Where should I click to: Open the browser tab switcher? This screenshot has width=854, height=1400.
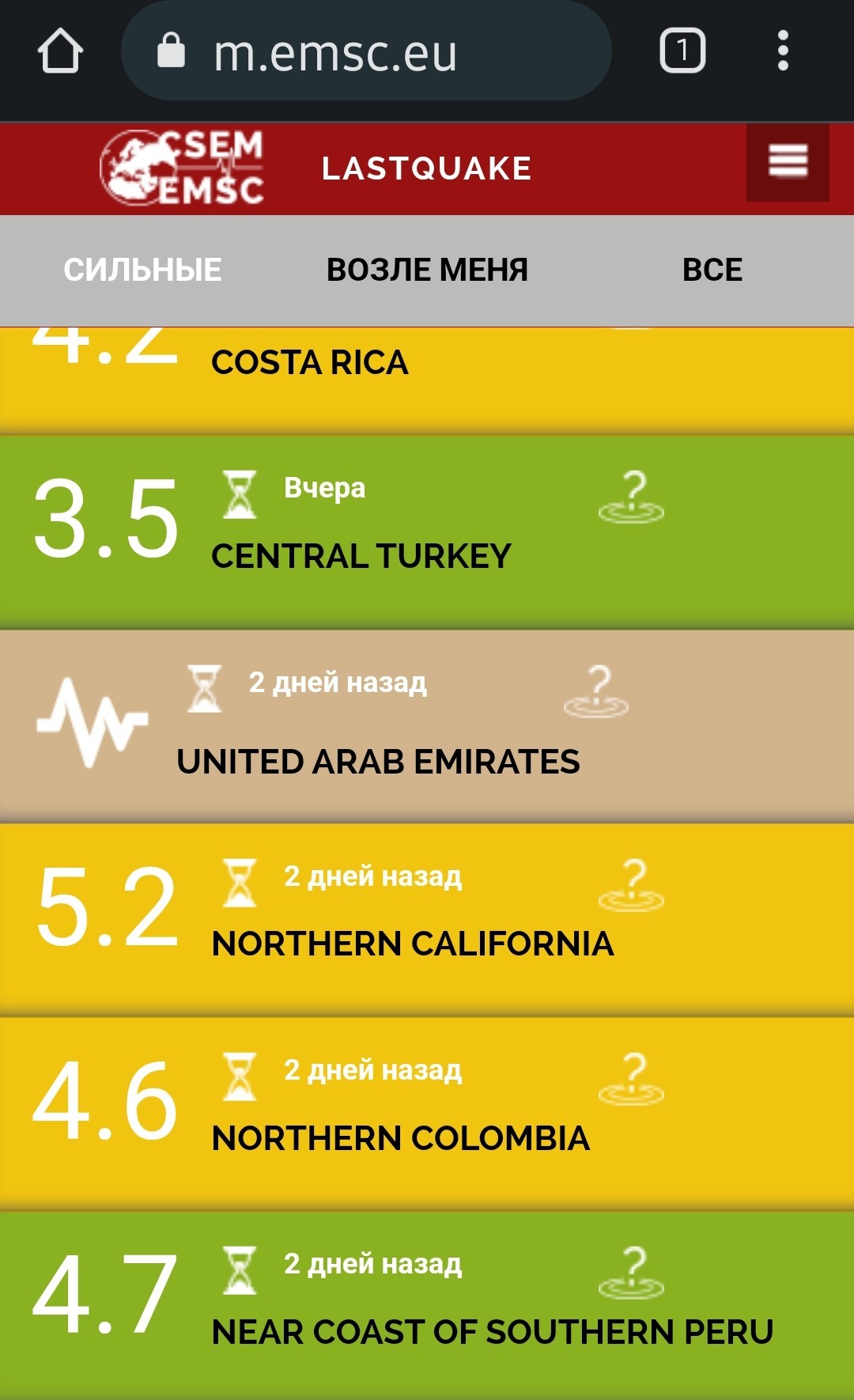pyautogui.click(x=682, y=51)
